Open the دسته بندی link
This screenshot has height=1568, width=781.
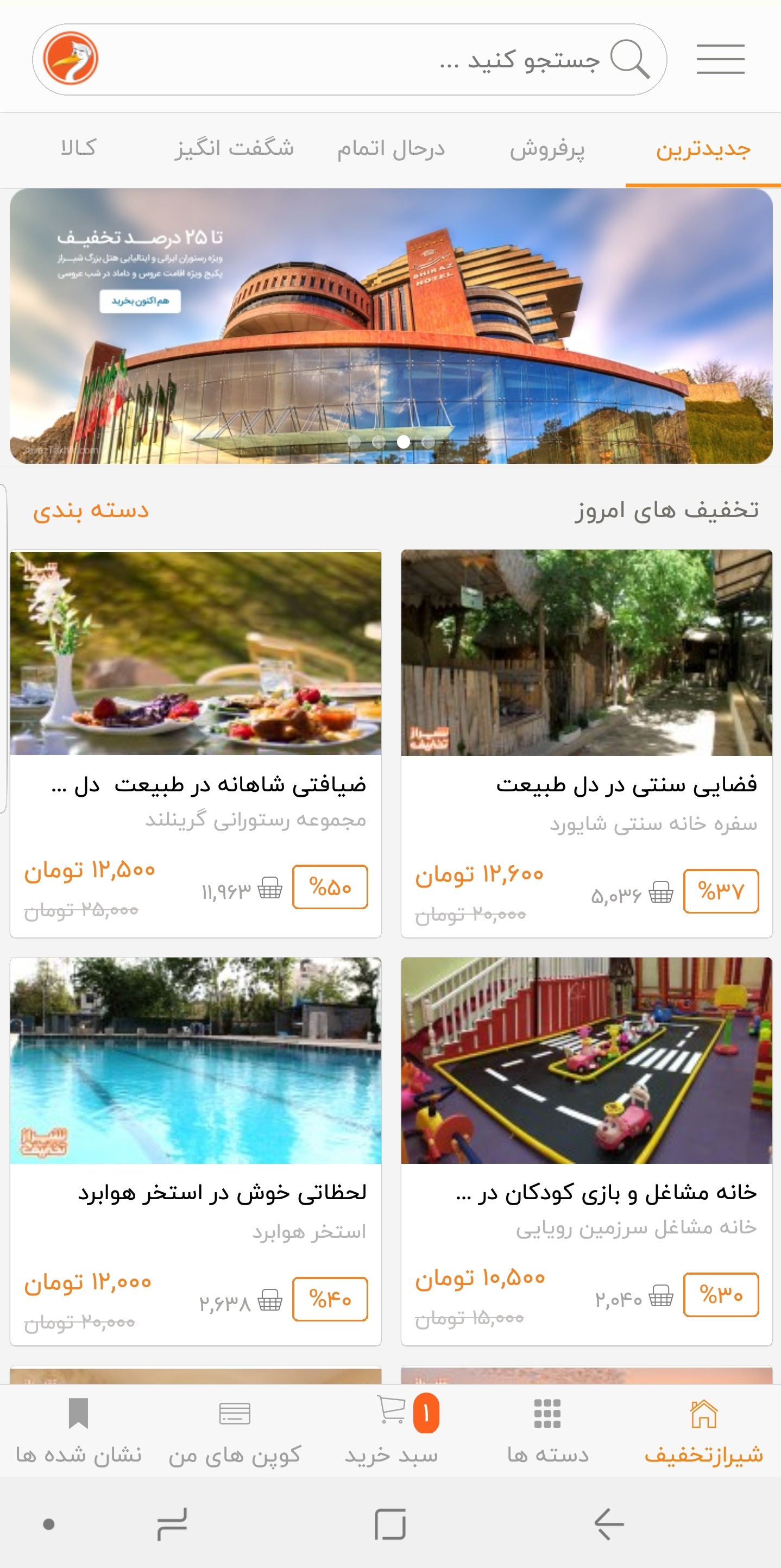(x=91, y=510)
